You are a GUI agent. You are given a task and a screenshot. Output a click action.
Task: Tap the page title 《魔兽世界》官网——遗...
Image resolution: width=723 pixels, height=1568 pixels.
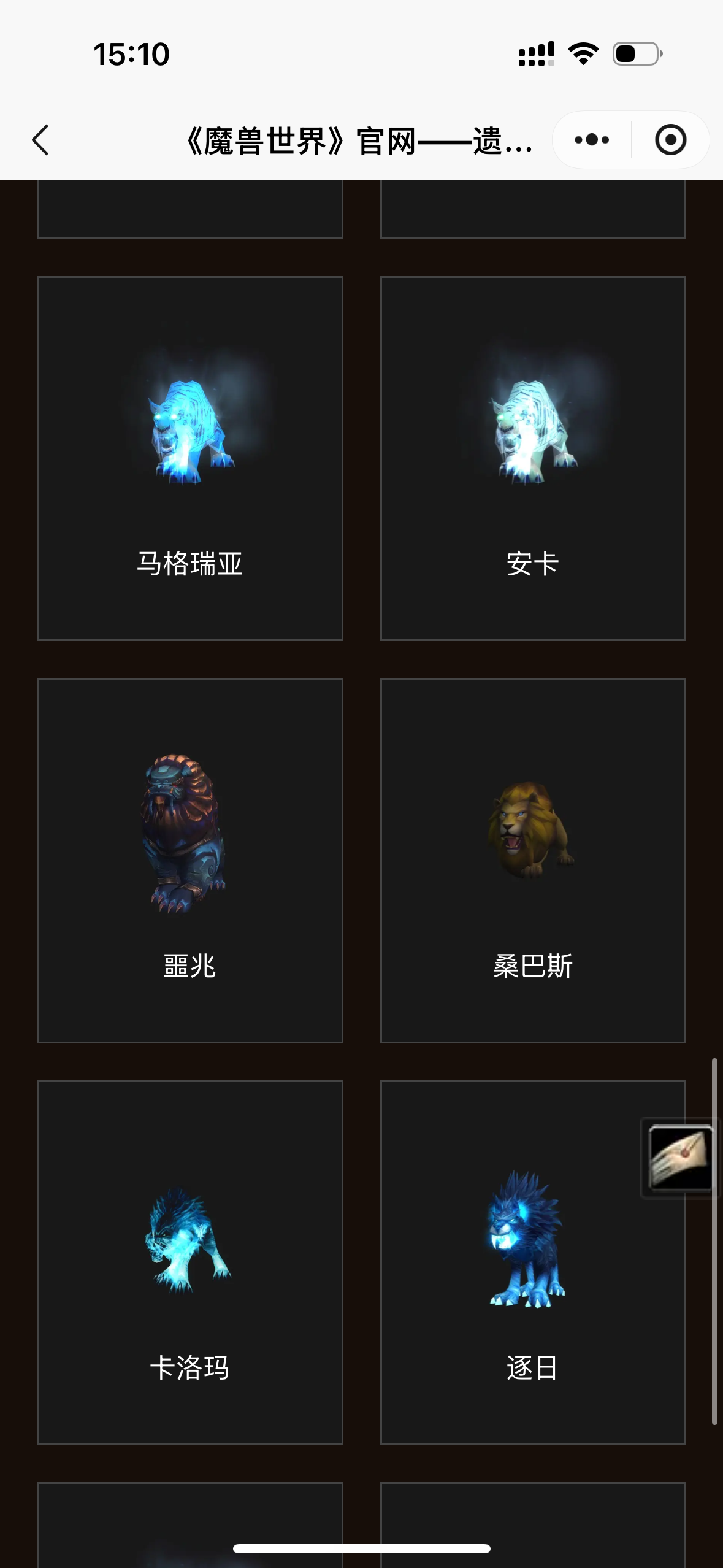tap(359, 140)
